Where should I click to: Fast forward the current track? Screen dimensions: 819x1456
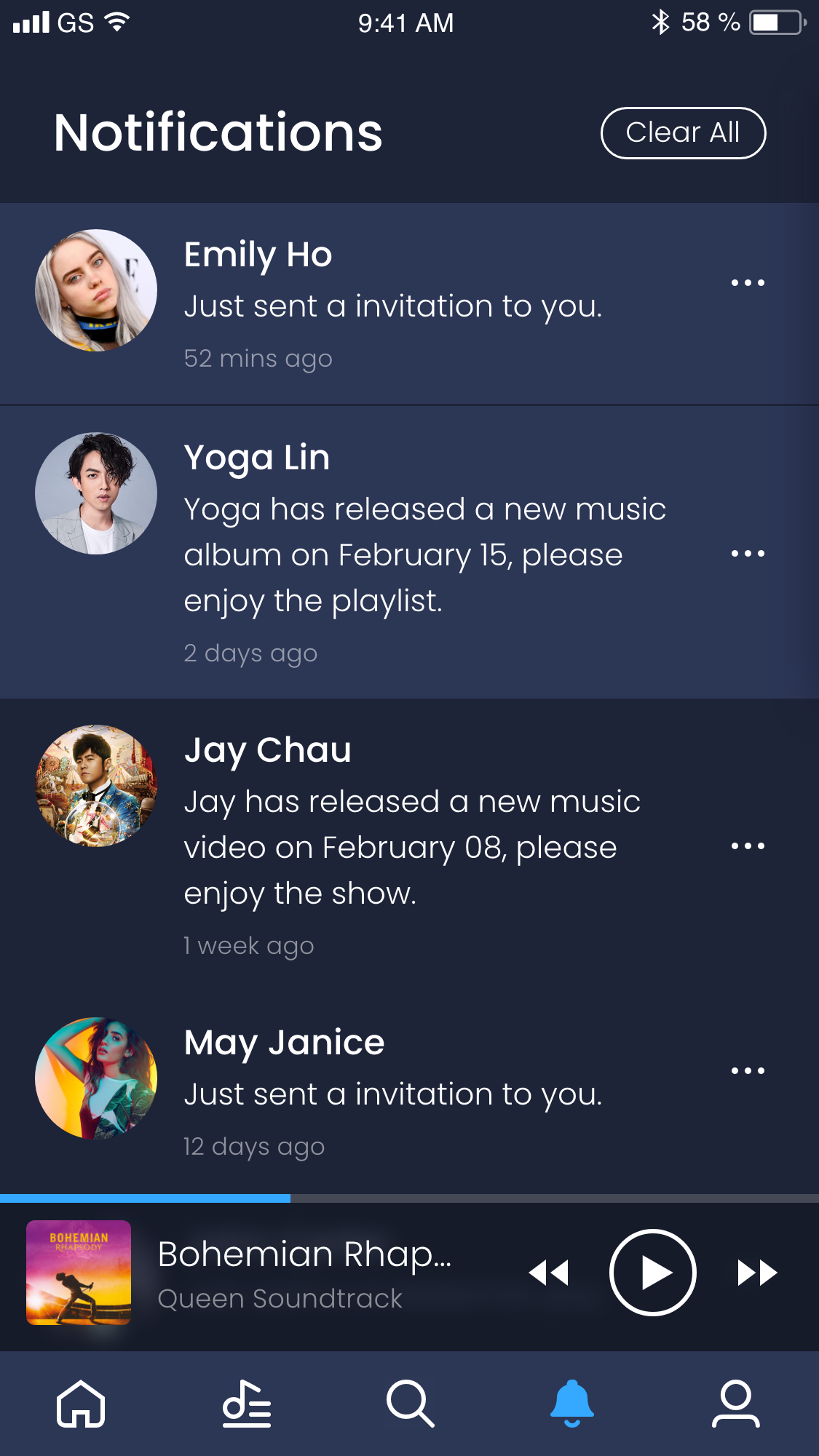757,1273
